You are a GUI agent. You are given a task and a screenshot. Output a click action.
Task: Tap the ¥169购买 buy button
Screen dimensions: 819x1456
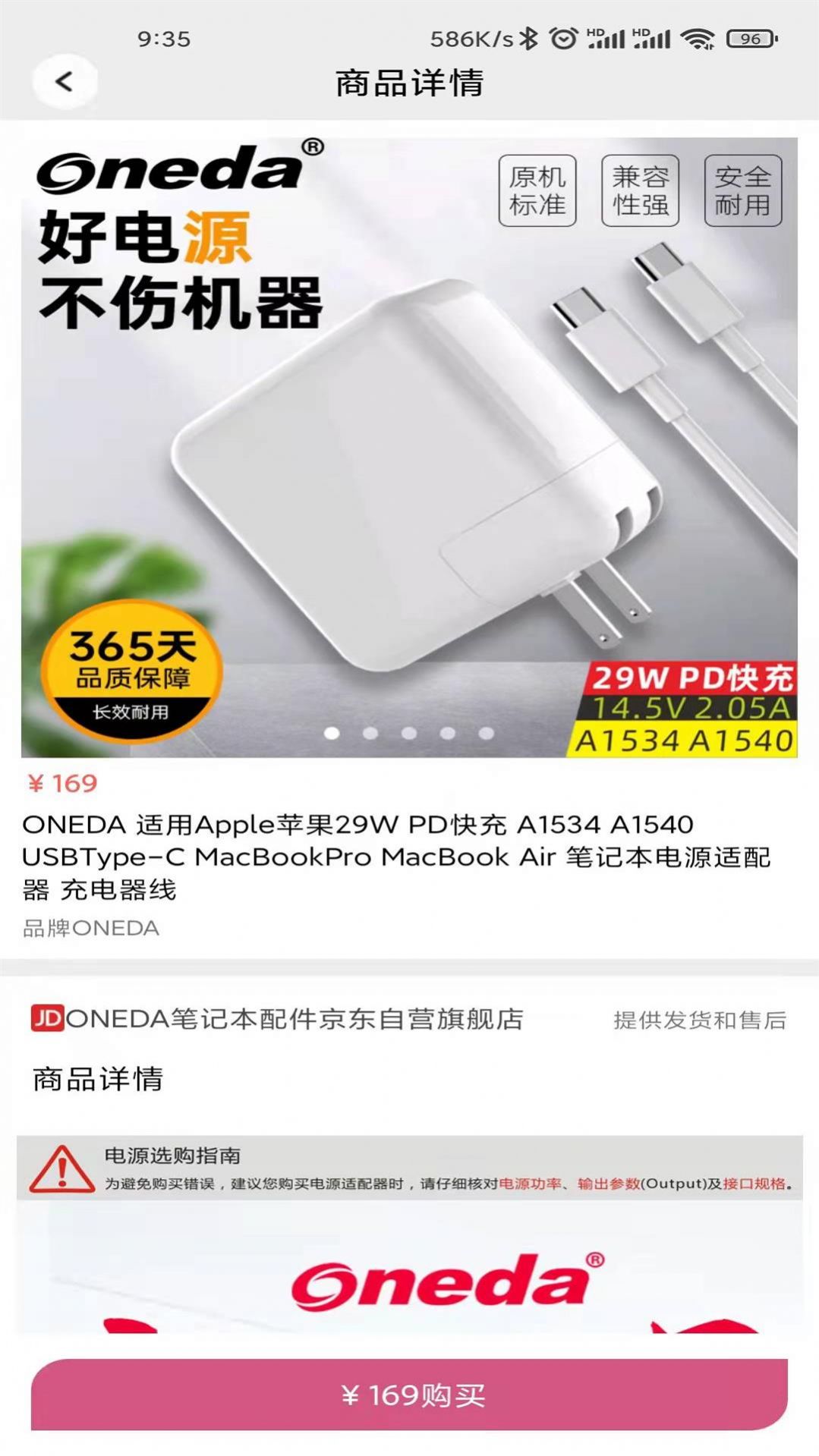409,1395
